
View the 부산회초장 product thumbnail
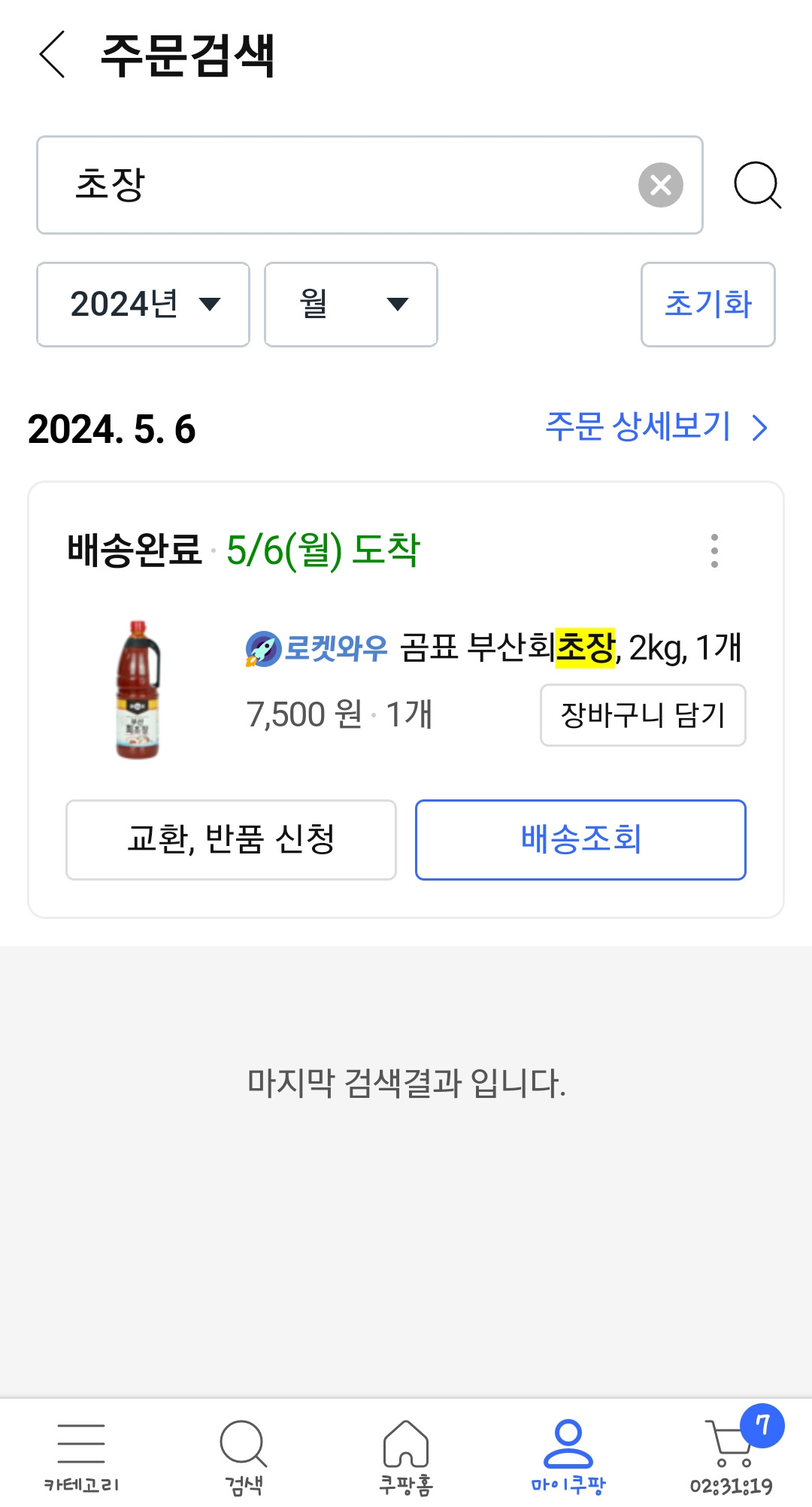click(140, 687)
